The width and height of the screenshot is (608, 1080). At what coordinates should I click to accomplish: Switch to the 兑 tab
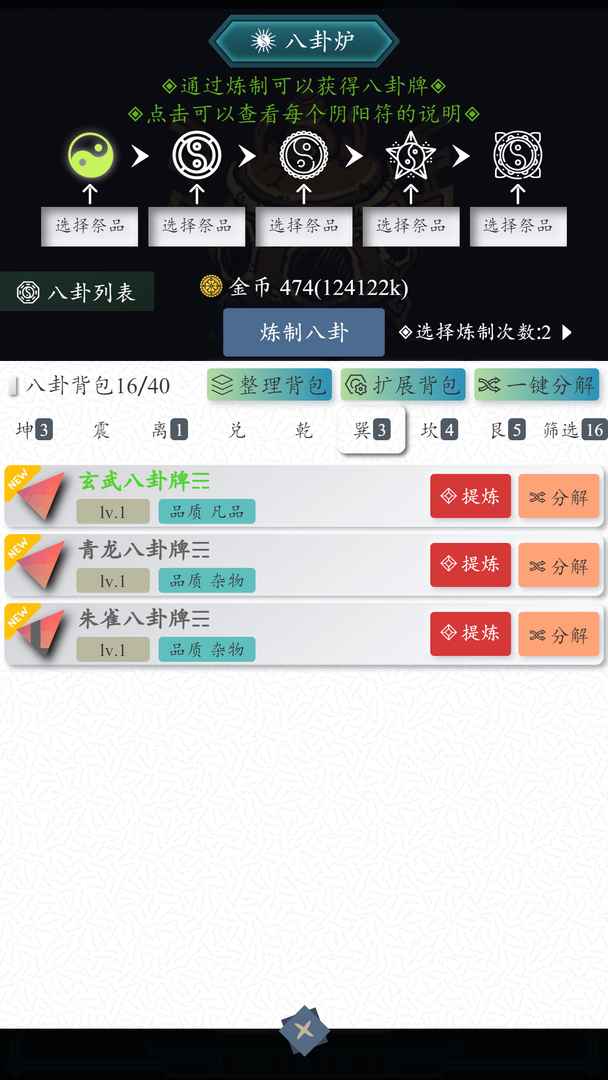(x=237, y=431)
